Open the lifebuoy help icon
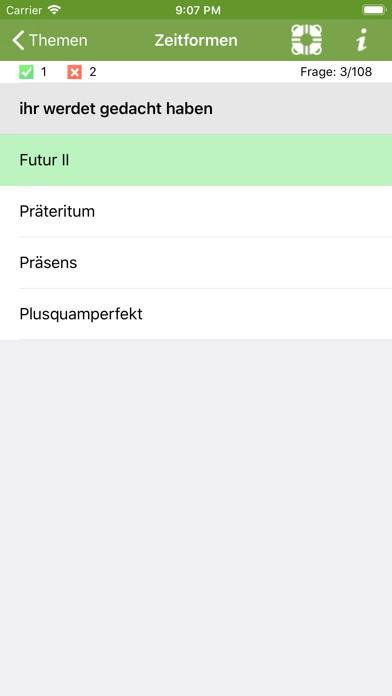392x696 pixels. click(x=306, y=40)
